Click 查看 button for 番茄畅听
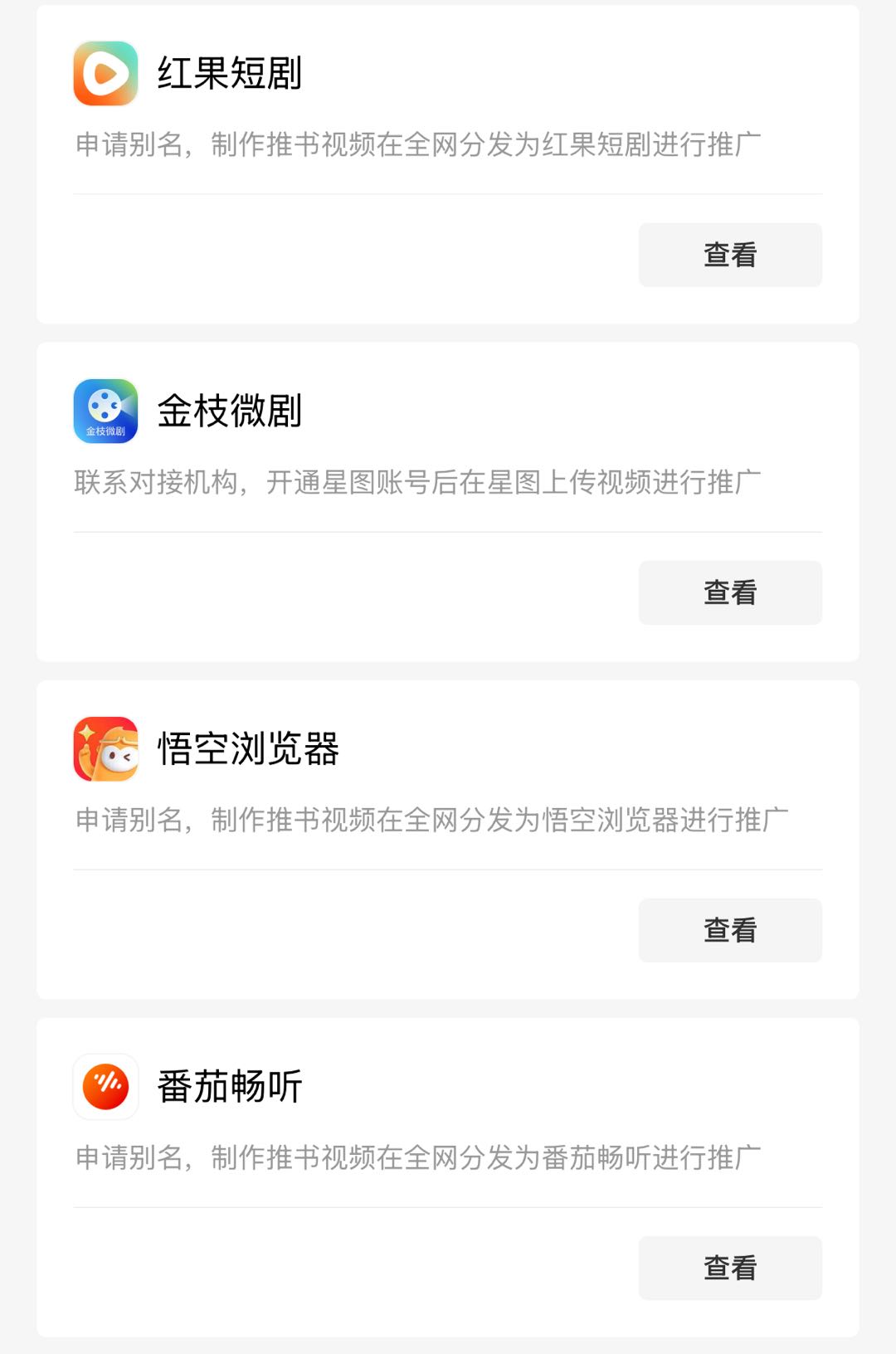 coord(729,1268)
